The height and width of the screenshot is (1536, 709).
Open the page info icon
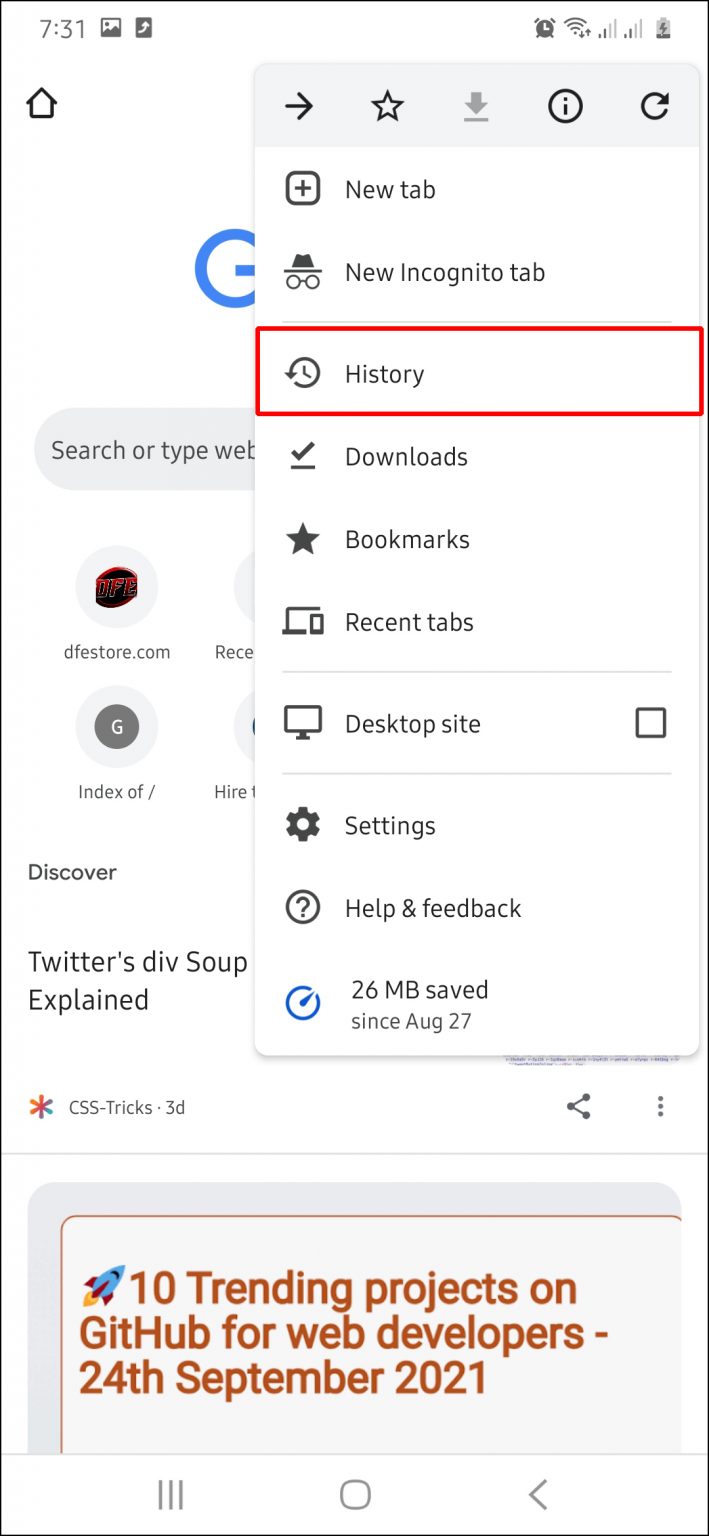pyautogui.click(x=565, y=106)
